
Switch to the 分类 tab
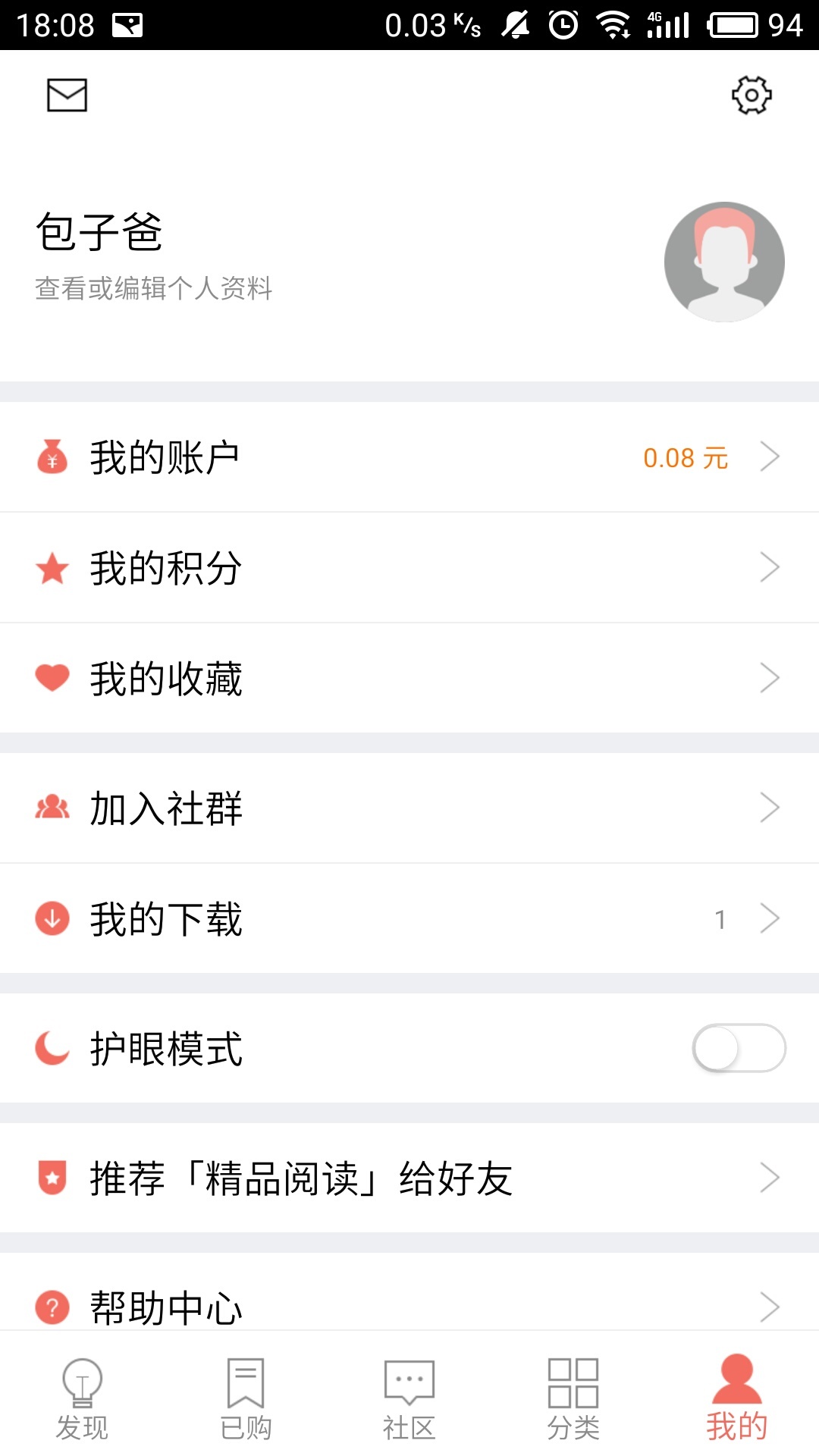pyautogui.click(x=573, y=1399)
